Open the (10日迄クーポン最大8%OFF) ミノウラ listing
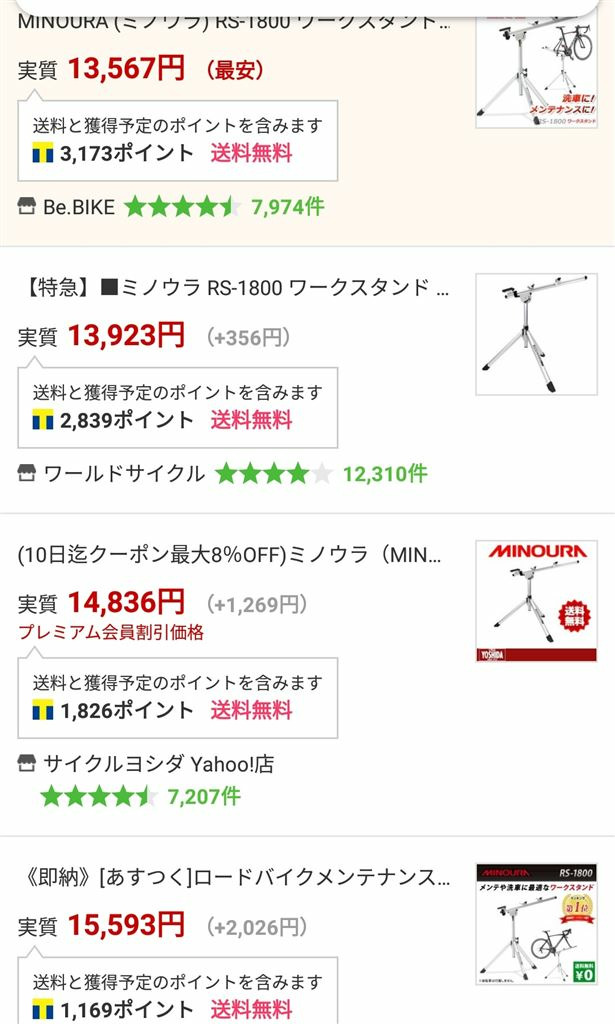 click(230, 554)
